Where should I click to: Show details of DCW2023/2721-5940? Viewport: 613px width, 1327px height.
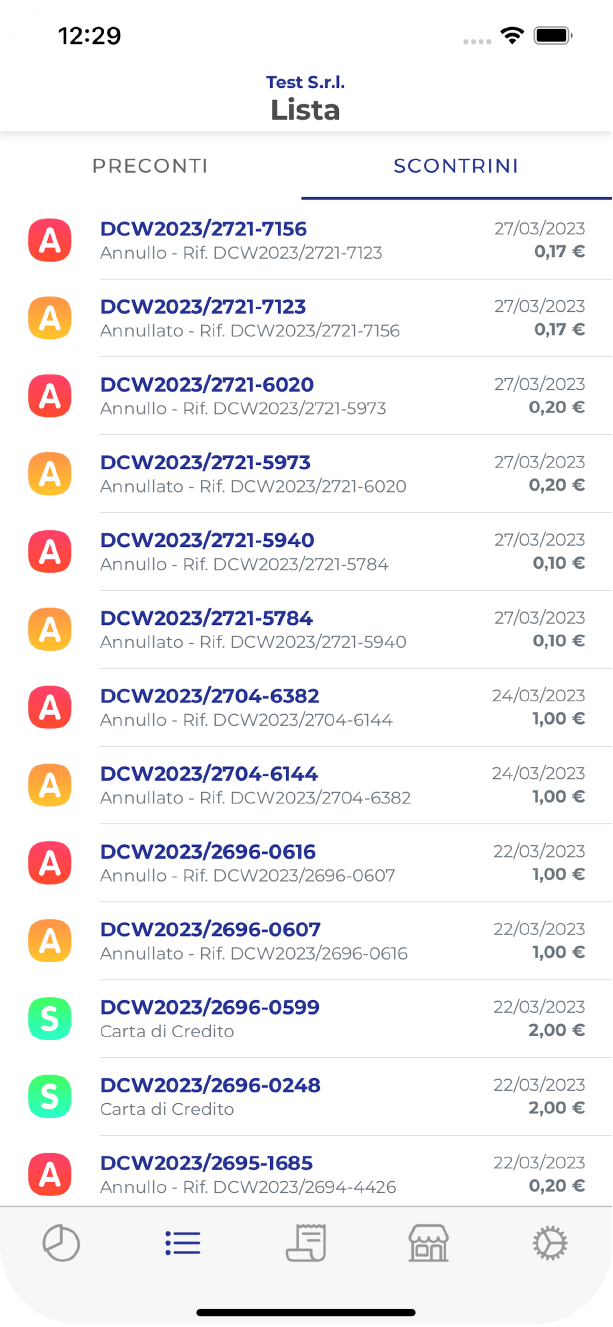[306, 552]
